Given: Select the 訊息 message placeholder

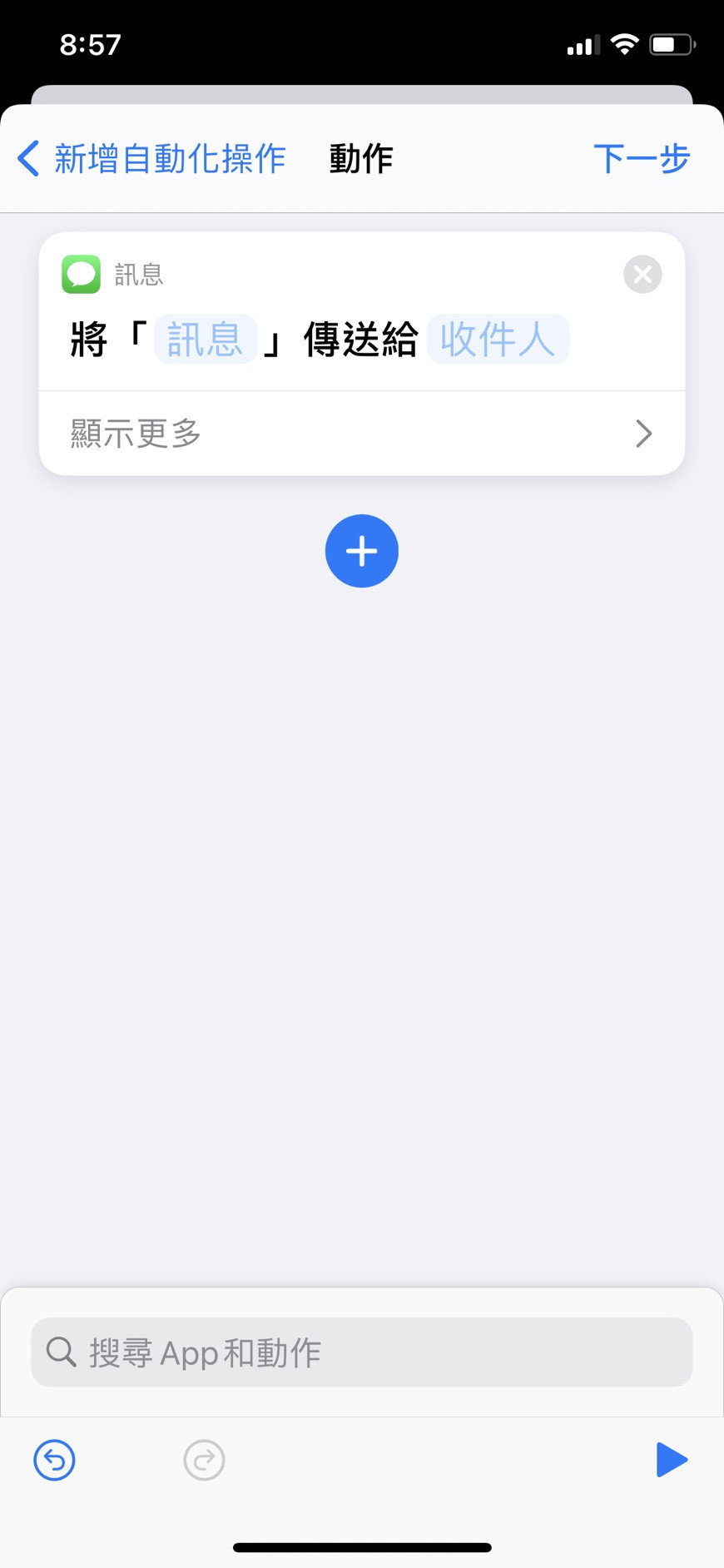Looking at the screenshot, I should click(x=205, y=340).
